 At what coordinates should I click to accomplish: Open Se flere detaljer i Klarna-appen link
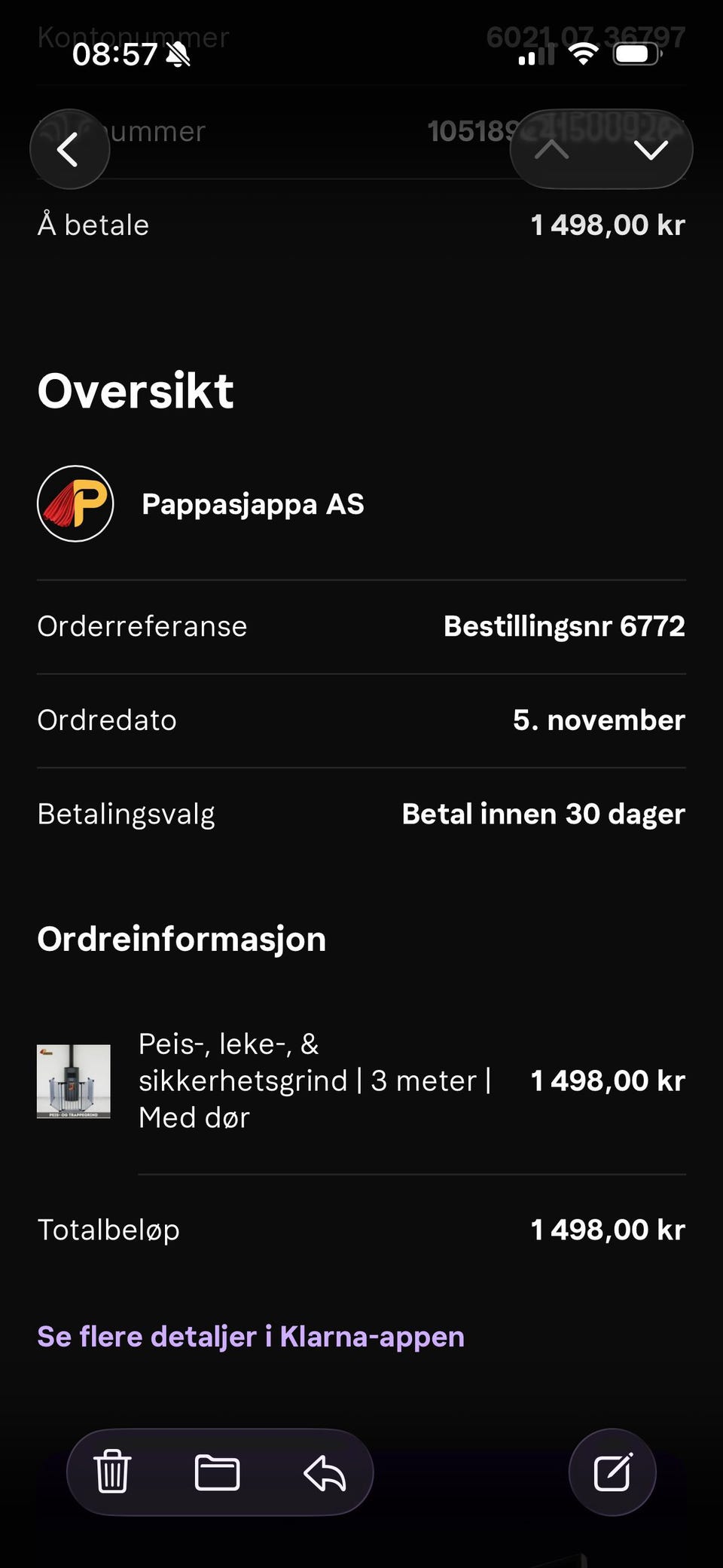[251, 1337]
